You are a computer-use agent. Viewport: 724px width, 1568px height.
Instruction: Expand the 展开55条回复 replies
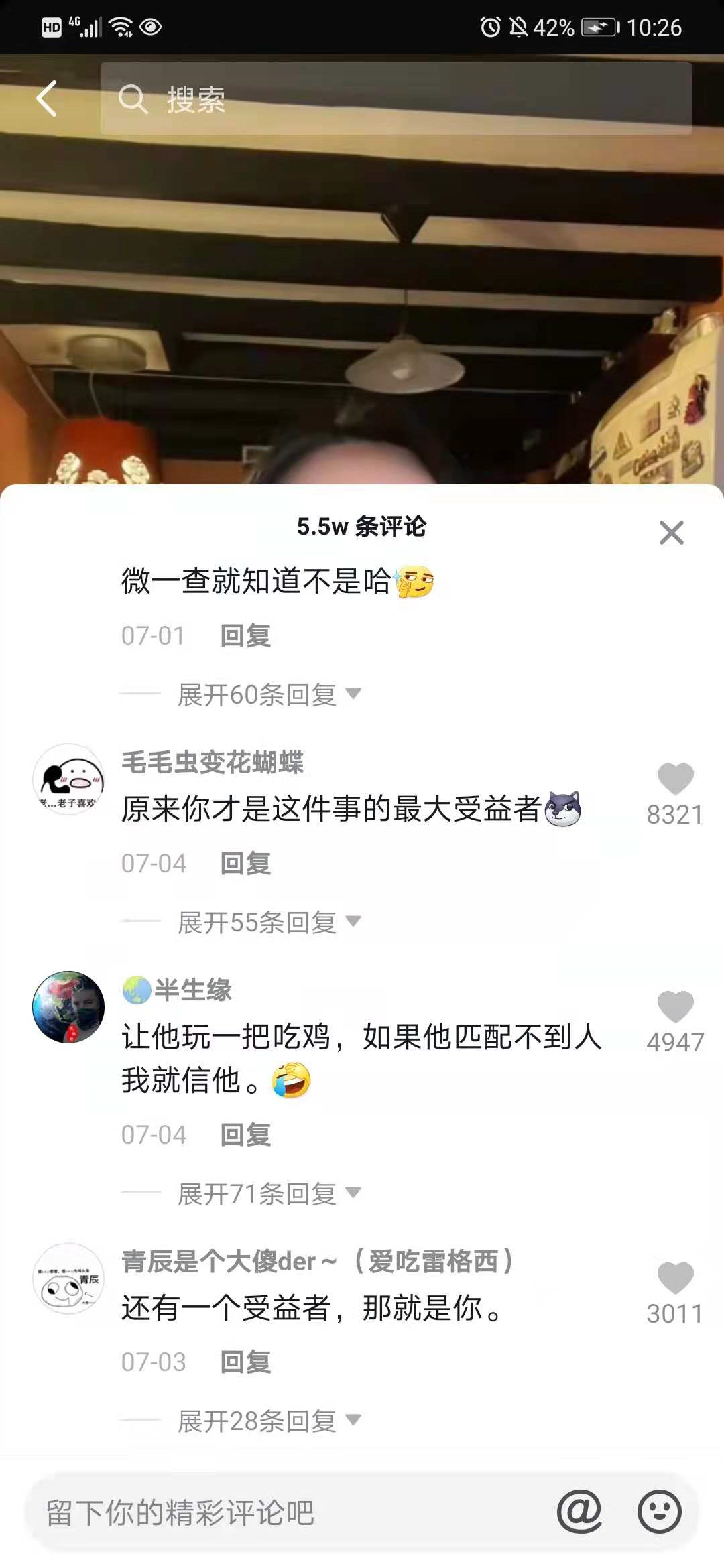(x=268, y=923)
